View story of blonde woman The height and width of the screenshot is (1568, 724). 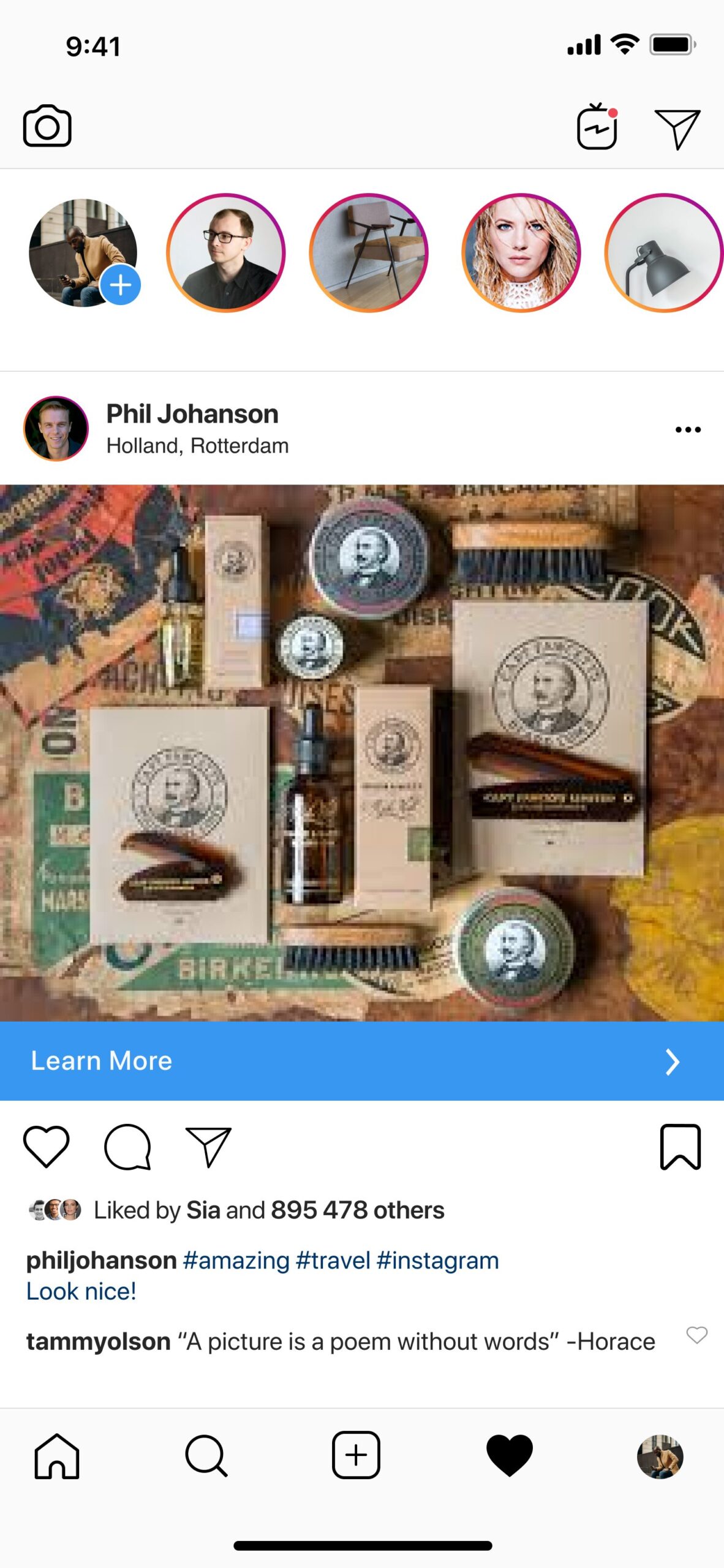click(521, 253)
